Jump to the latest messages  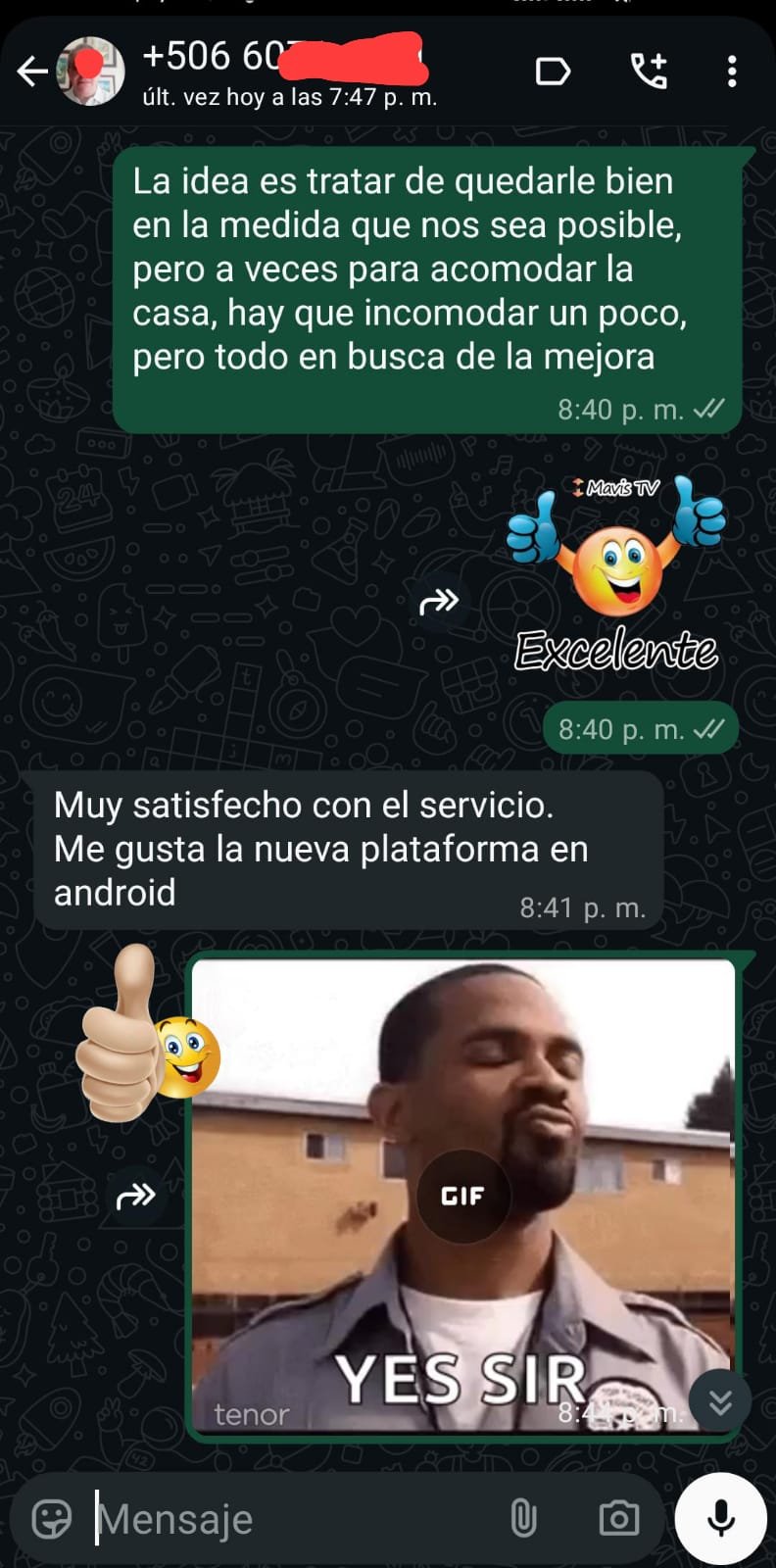pos(720,1402)
